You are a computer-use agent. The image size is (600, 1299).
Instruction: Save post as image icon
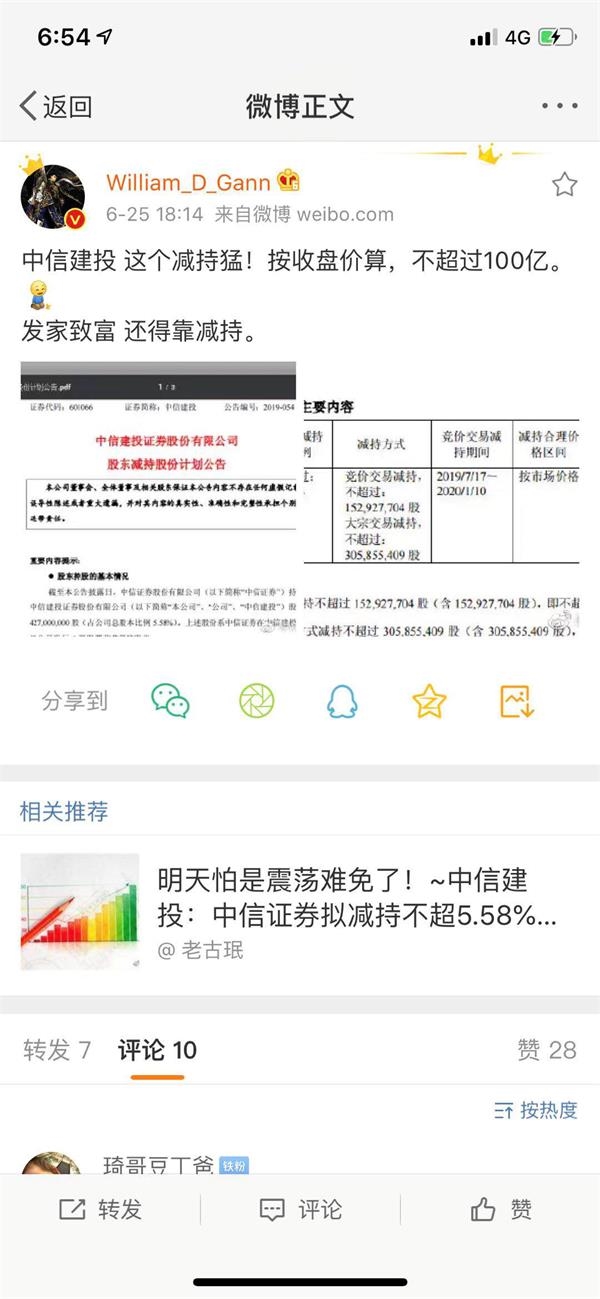(516, 700)
